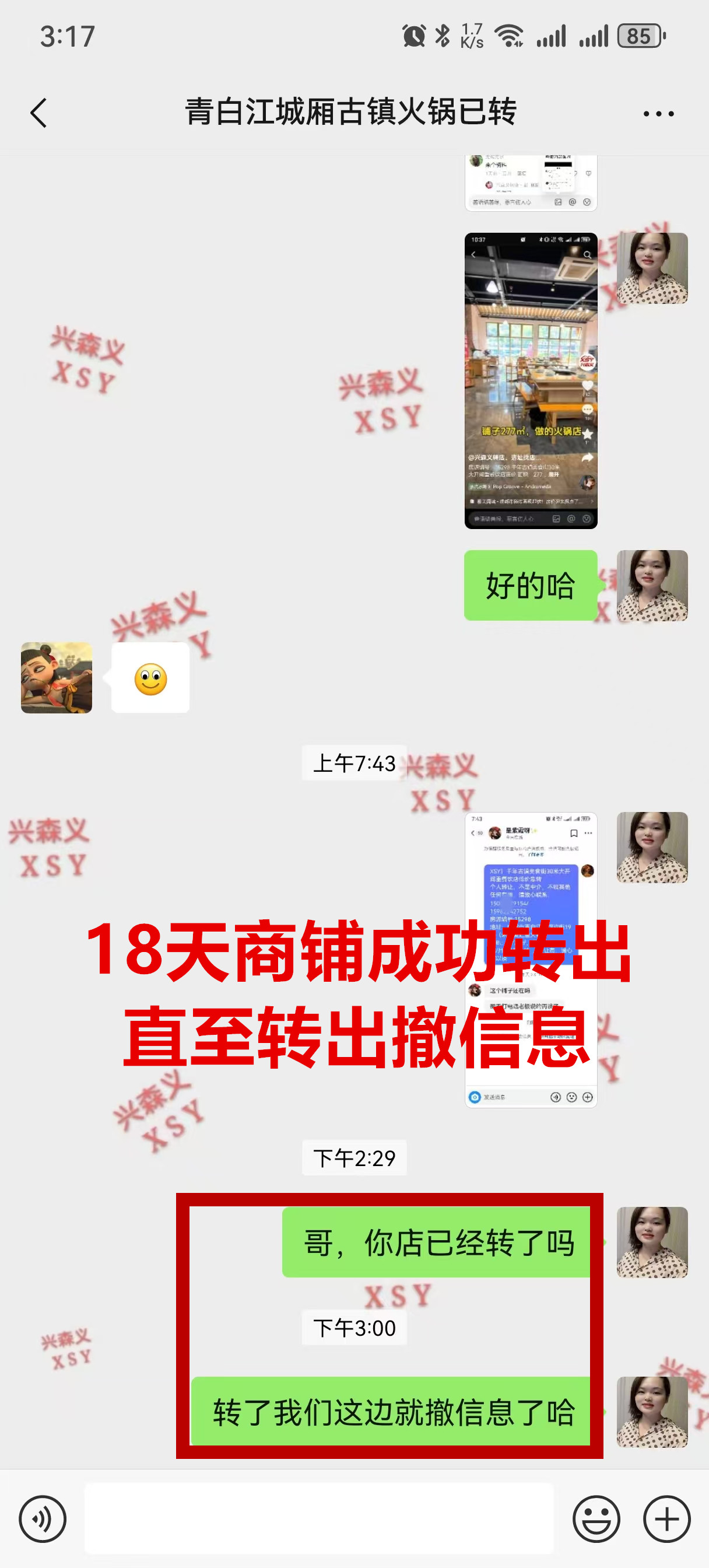The height and width of the screenshot is (1568, 709).
Task: View the hotpot shop screenshot image
Action: tap(531, 380)
